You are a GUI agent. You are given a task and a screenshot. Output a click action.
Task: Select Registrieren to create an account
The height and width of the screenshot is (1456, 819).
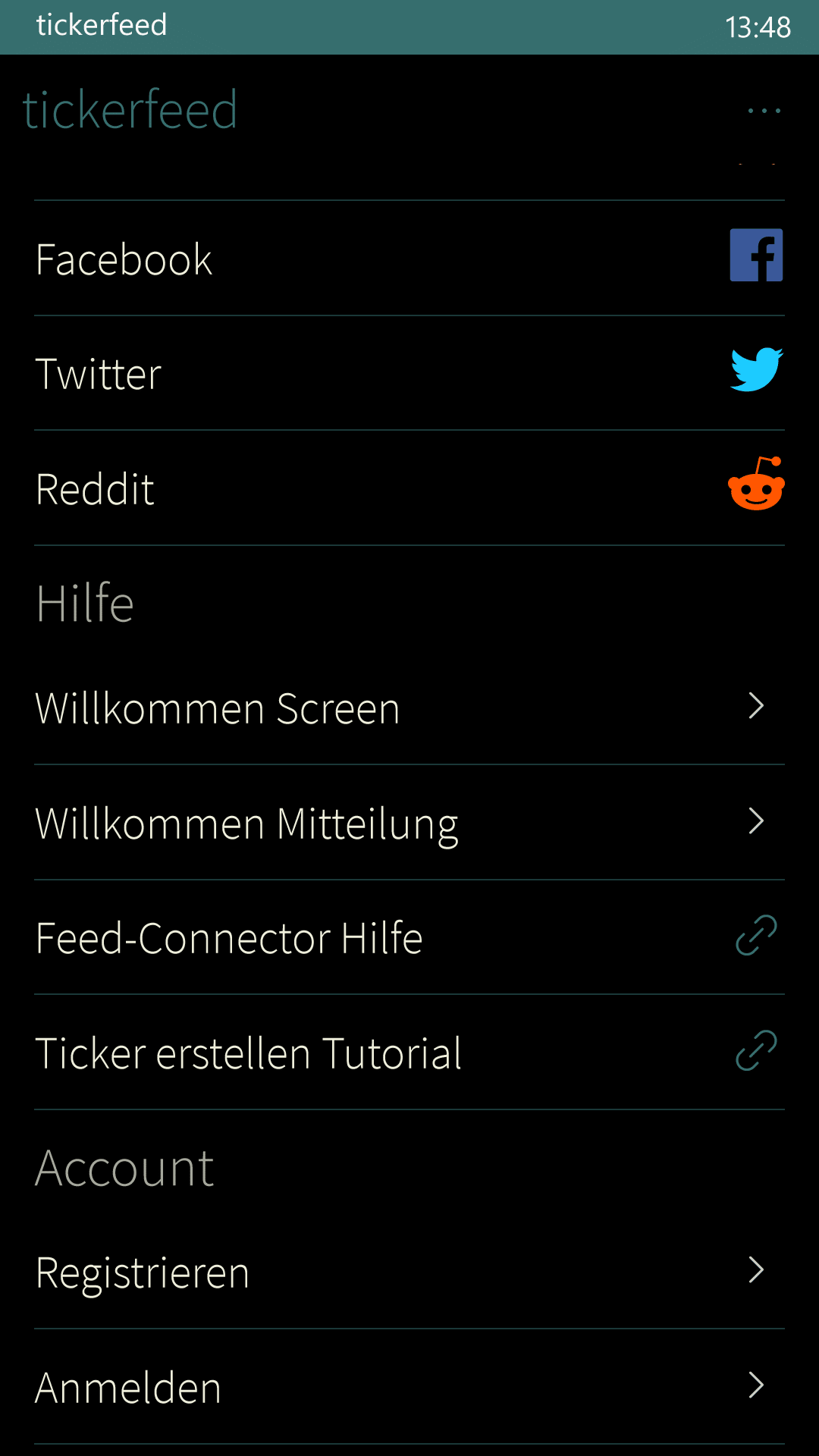(409, 1272)
